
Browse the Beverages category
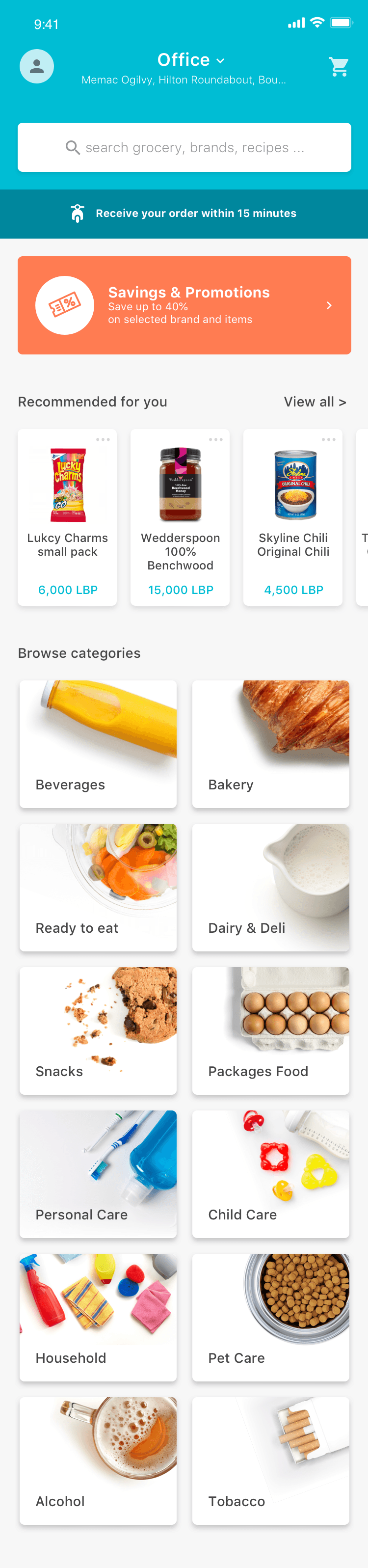(98, 744)
